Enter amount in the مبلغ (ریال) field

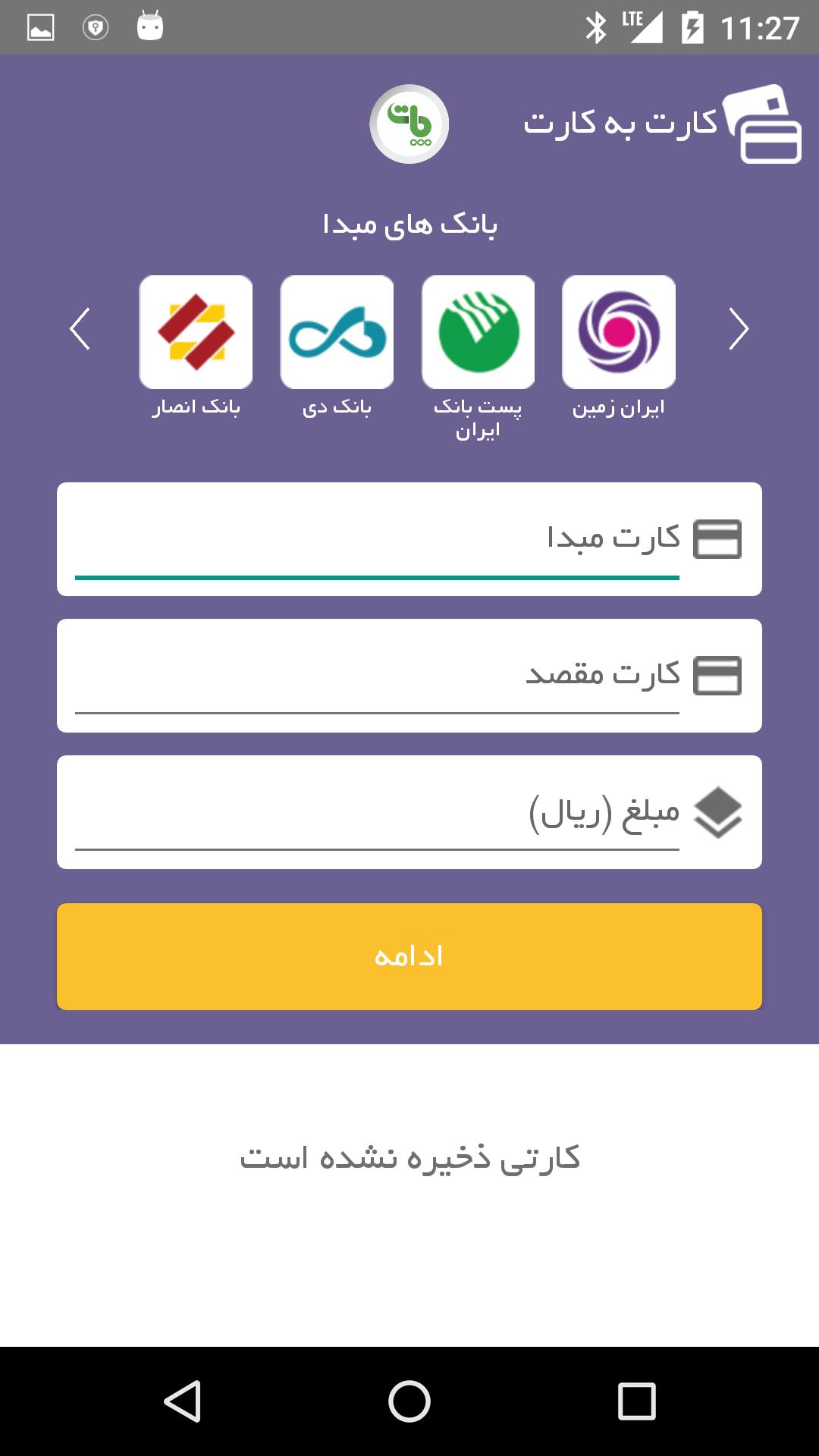(x=377, y=812)
